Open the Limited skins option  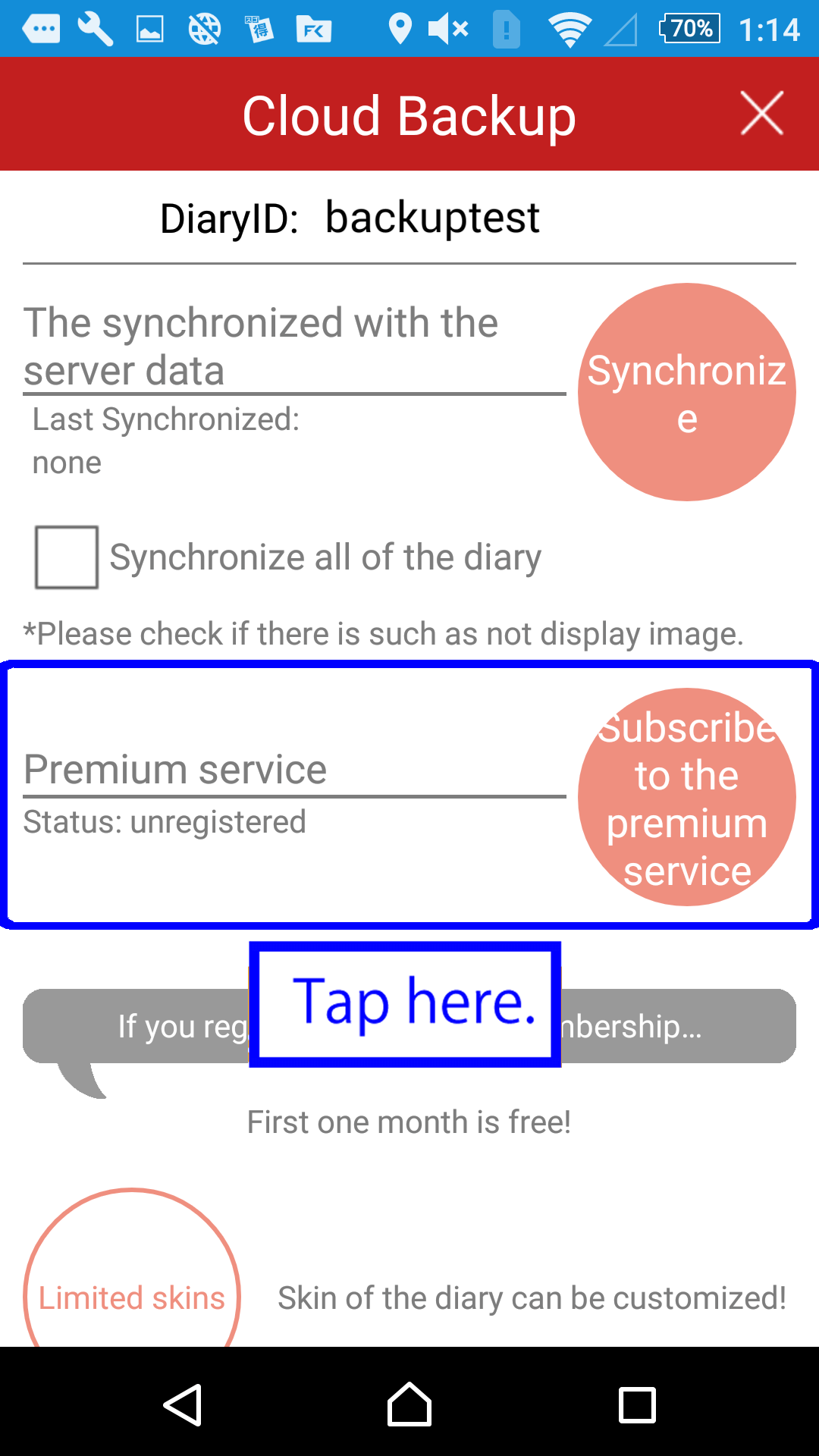132,1282
